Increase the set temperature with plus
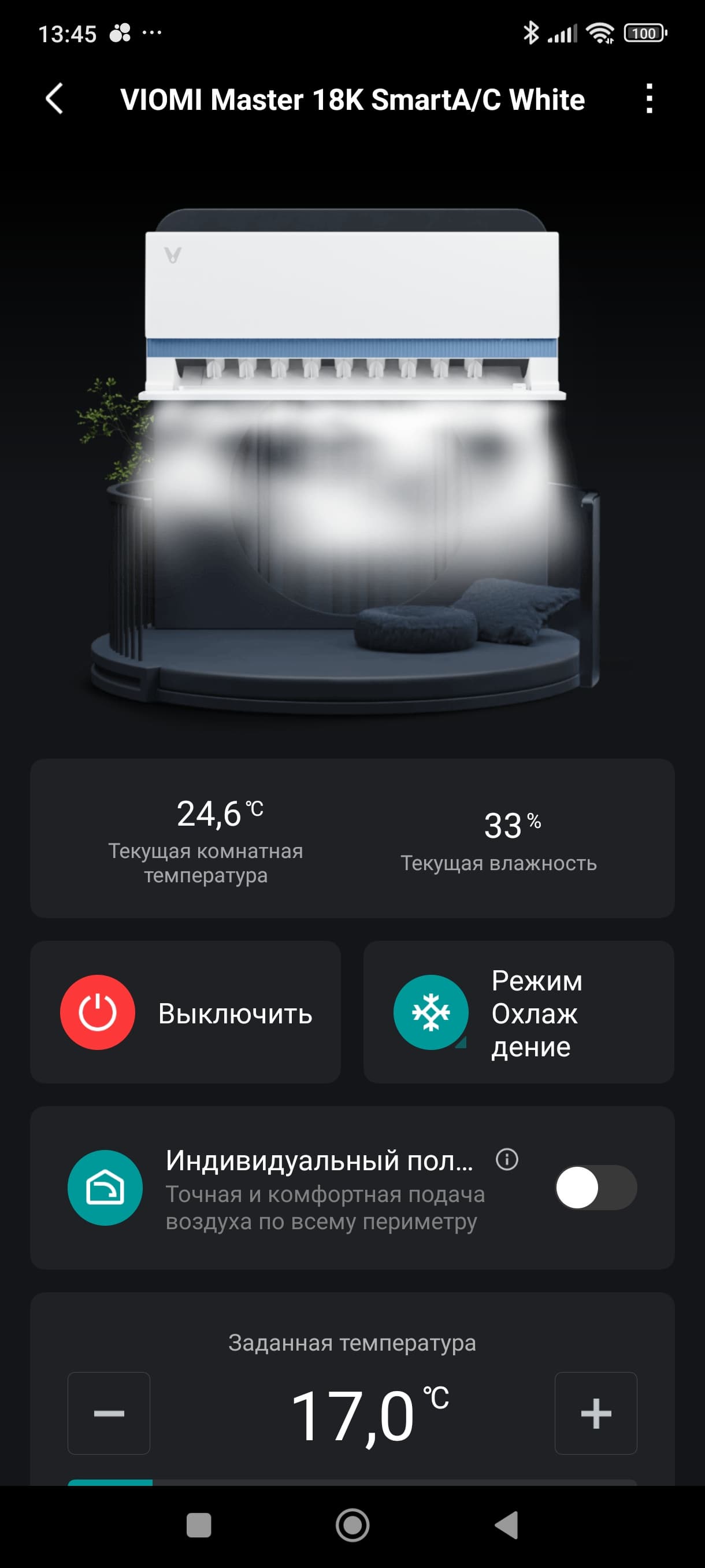The width and height of the screenshot is (705, 1568). pyautogui.click(x=596, y=1414)
